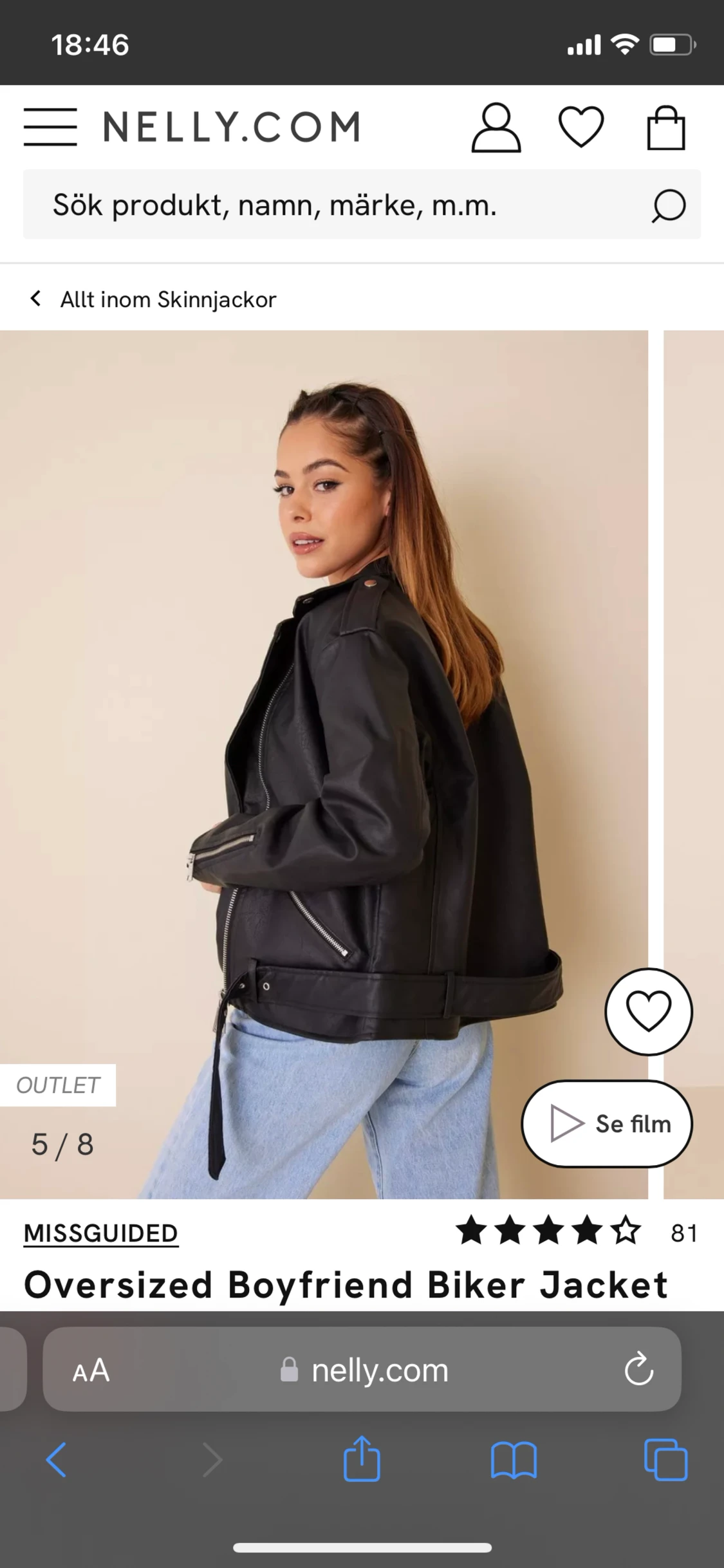Open the nelly.com address bar
The width and height of the screenshot is (724, 1568).
[364, 1370]
